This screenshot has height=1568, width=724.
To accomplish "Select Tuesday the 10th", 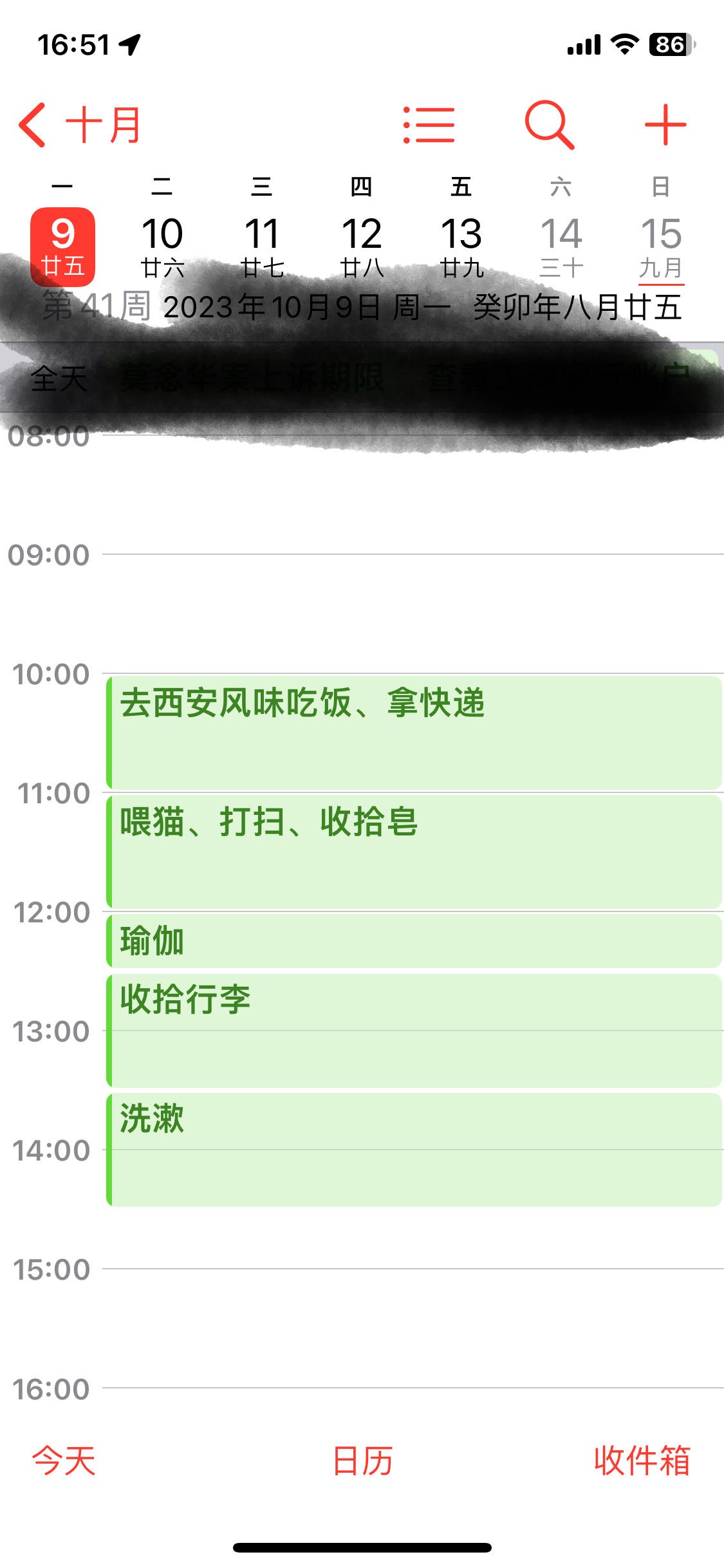I will (x=162, y=245).
